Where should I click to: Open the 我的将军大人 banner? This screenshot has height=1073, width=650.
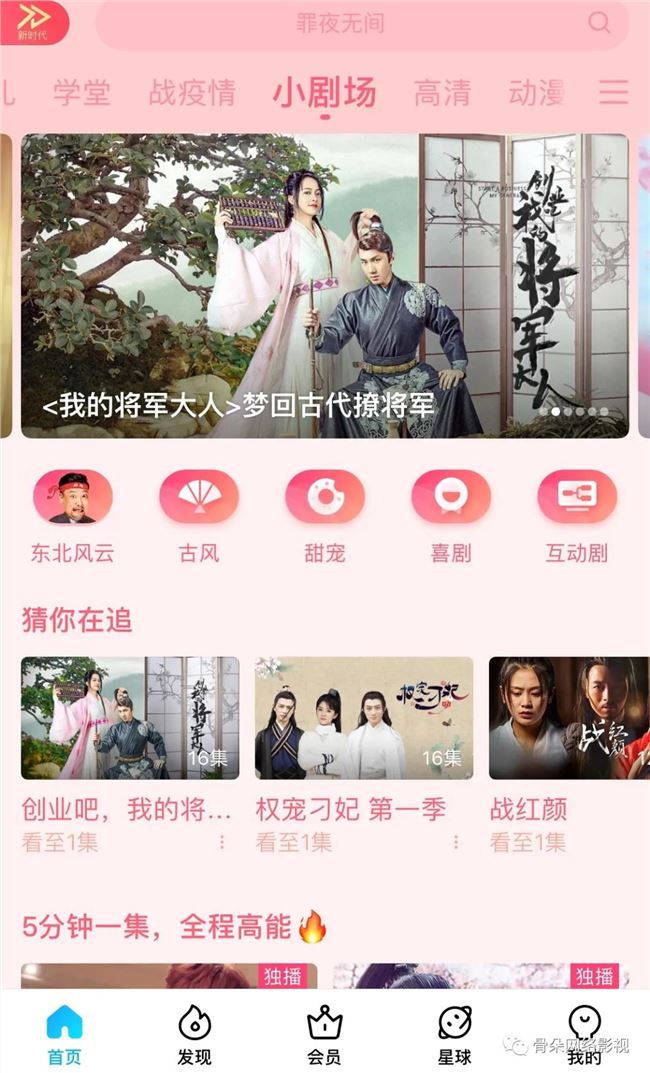tap(325, 286)
